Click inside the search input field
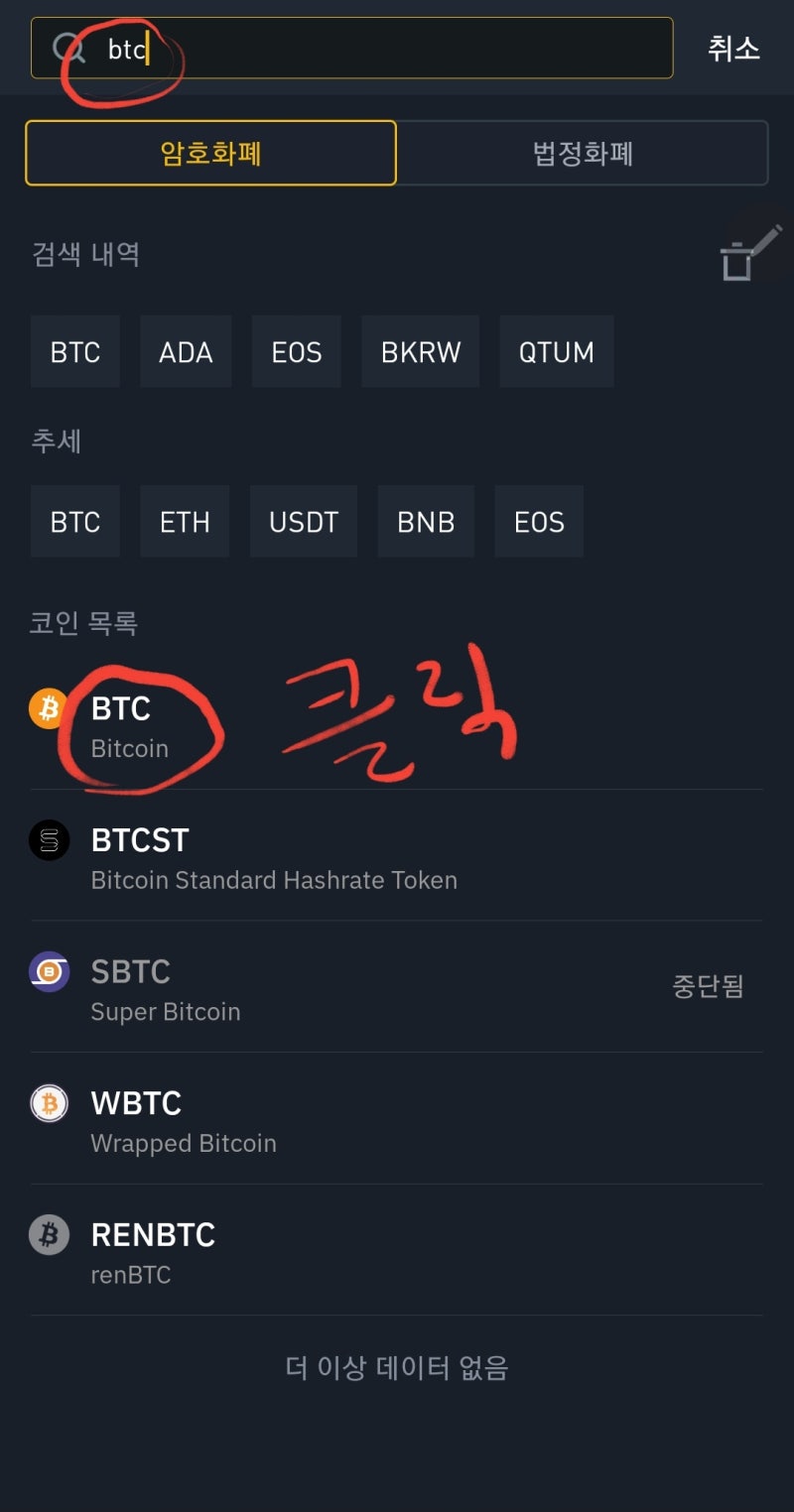Image resolution: width=794 pixels, height=1512 pixels. [298, 48]
